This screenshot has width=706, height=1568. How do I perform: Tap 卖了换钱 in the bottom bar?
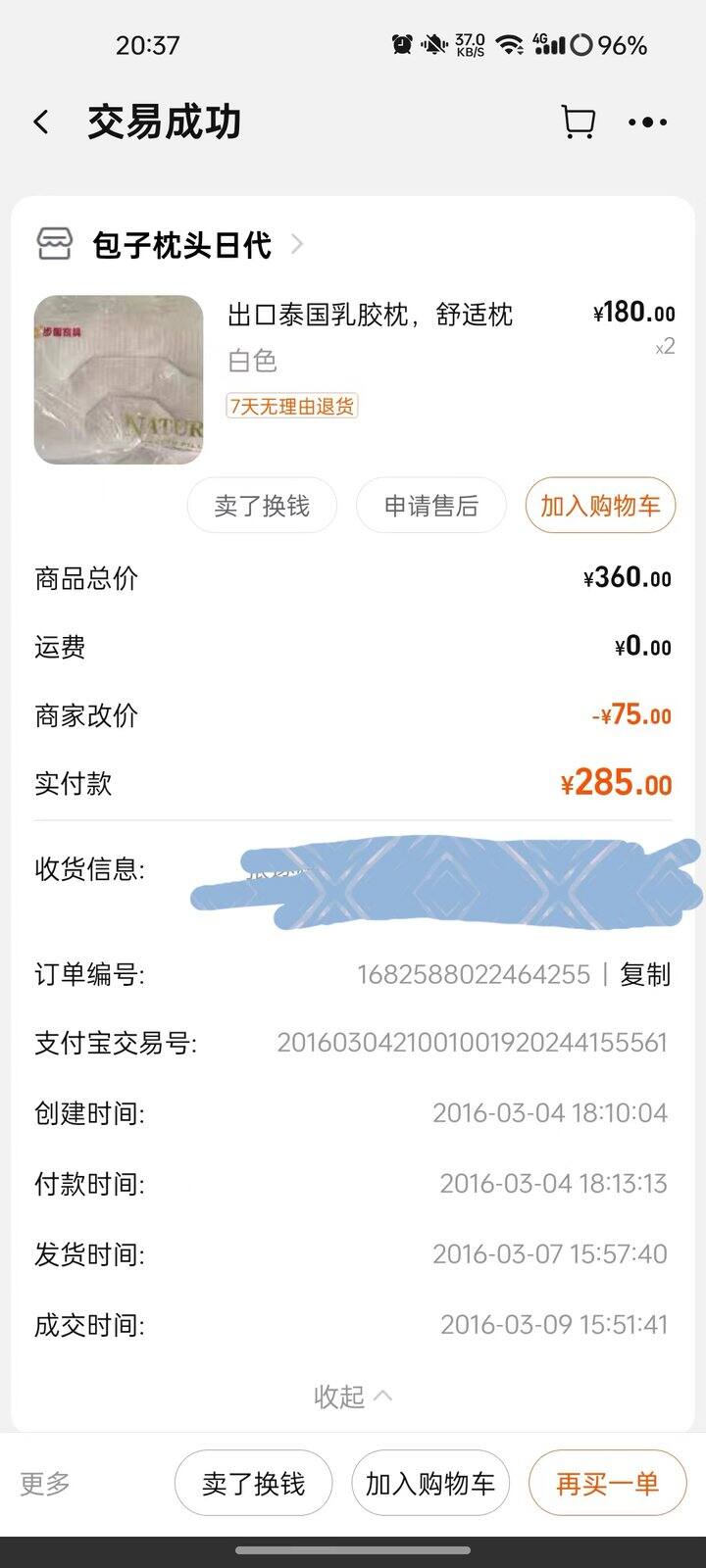[x=253, y=1484]
